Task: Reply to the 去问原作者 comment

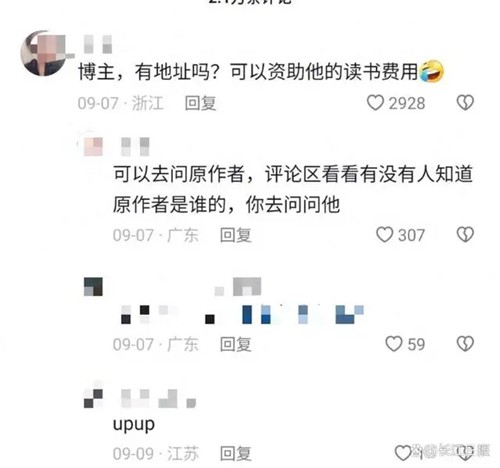Action: point(235,235)
